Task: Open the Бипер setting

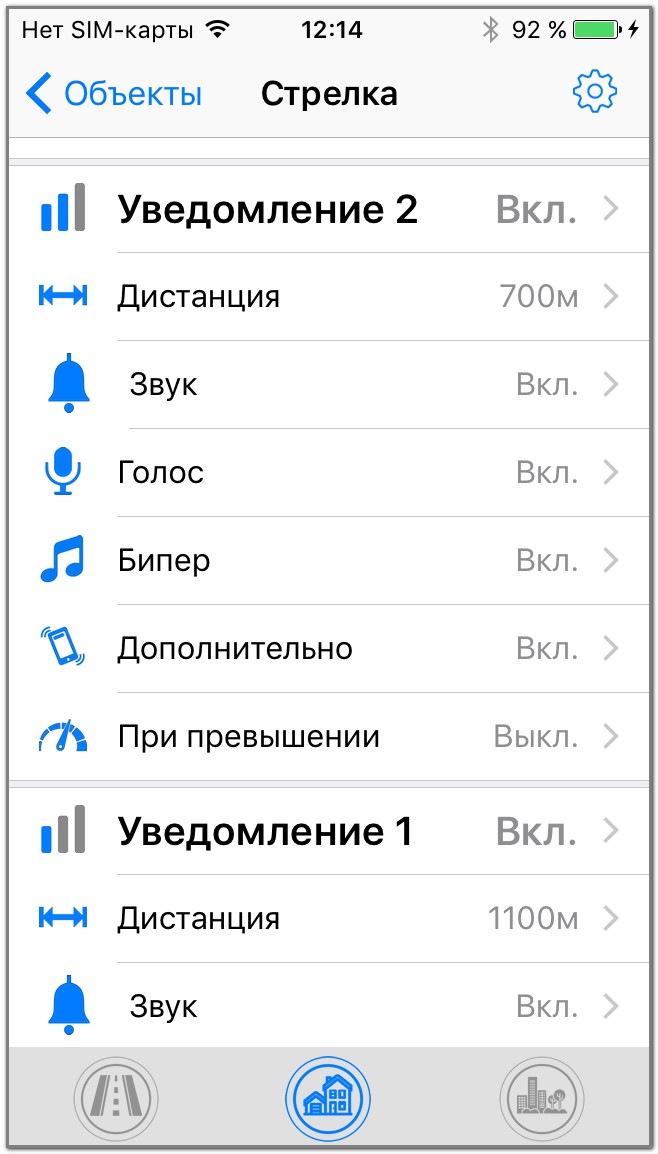Action: 329,561
